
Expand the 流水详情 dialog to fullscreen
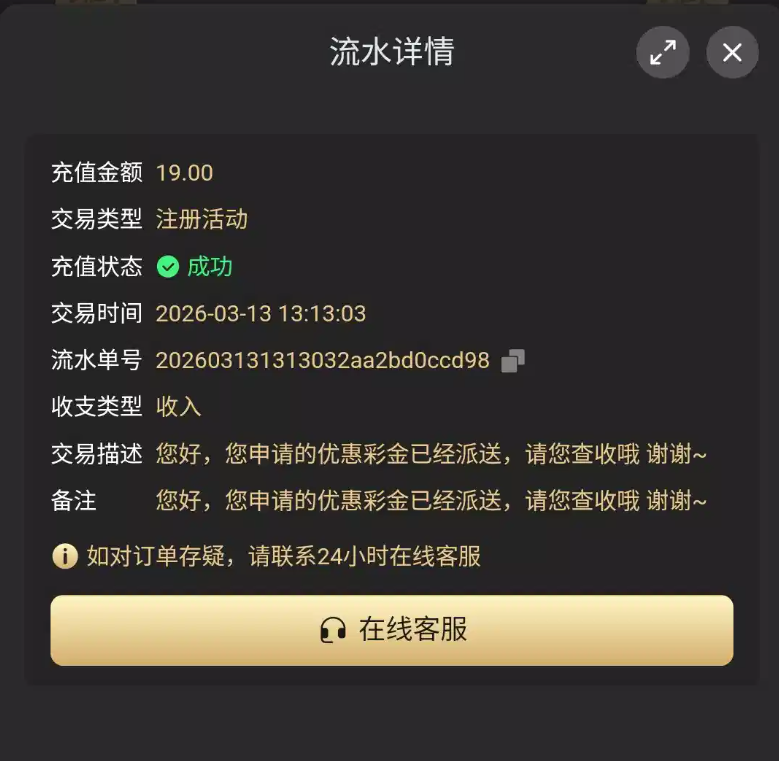coord(662,53)
